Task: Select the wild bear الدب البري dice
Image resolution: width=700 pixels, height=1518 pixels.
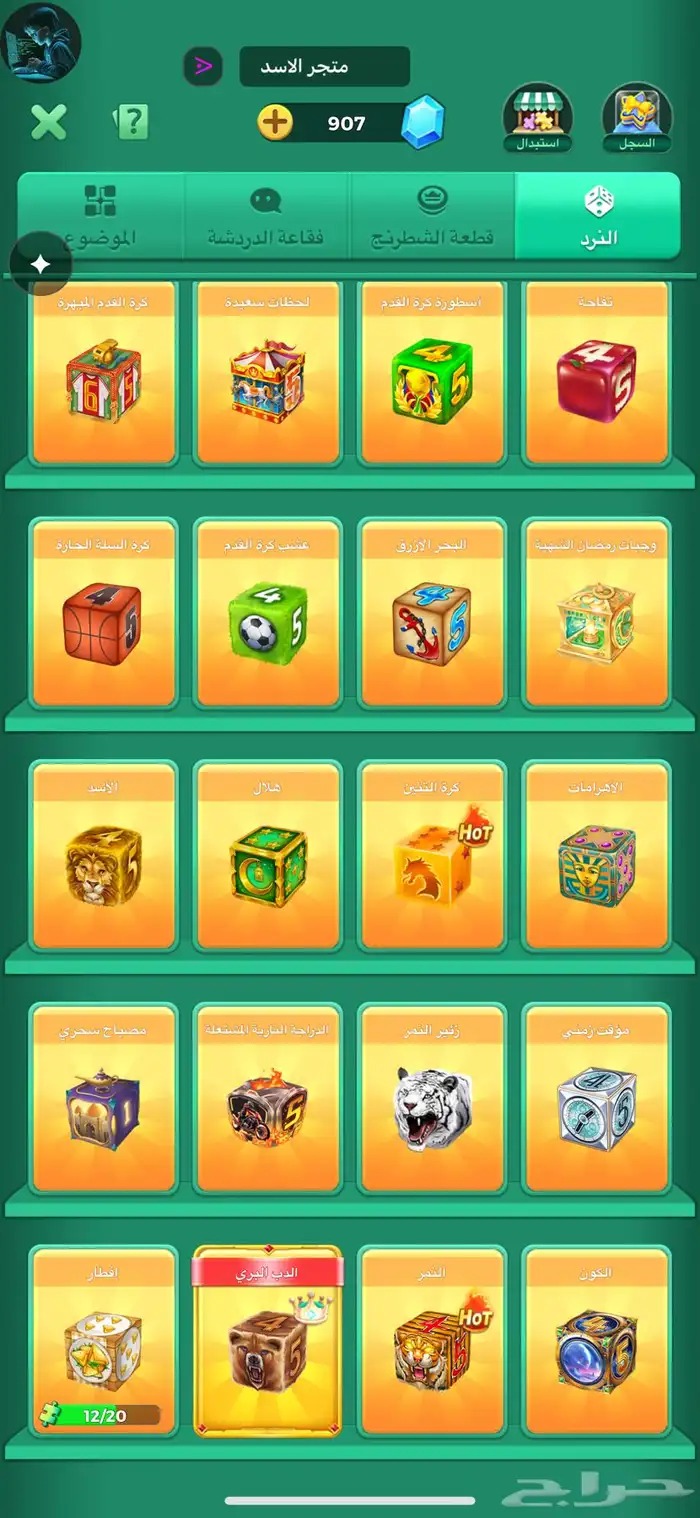Action: [268, 1343]
